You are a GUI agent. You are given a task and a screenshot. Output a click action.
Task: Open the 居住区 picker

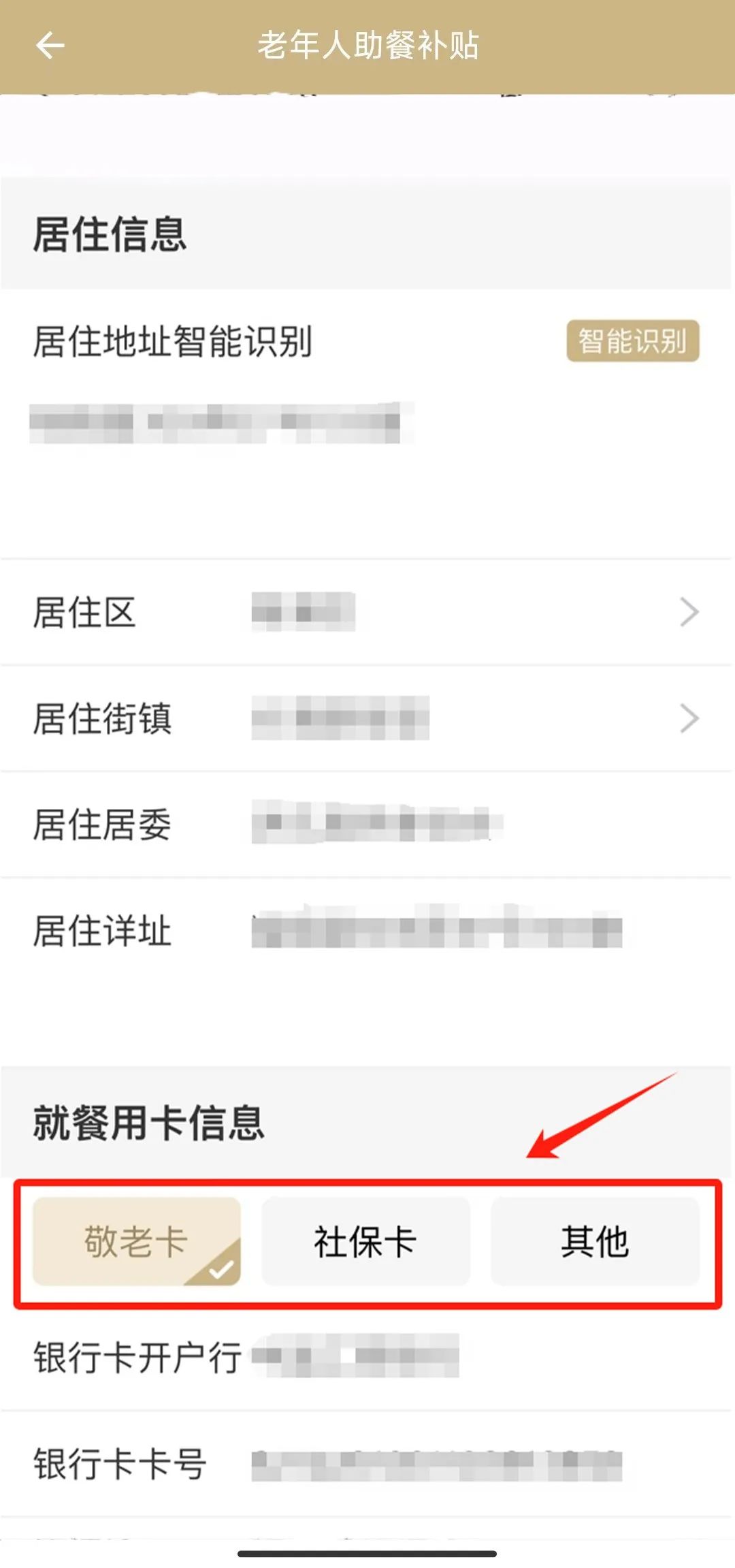(x=367, y=612)
